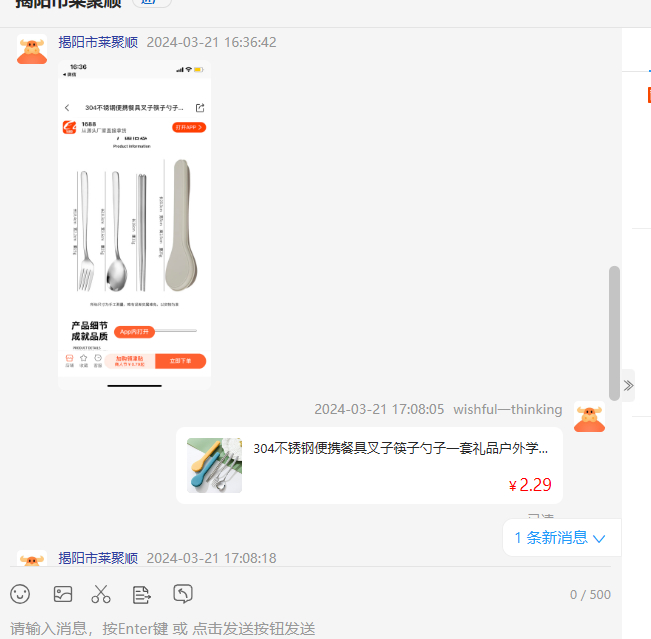Open the emoji picker
The width and height of the screenshot is (651, 639).
pos(20,594)
